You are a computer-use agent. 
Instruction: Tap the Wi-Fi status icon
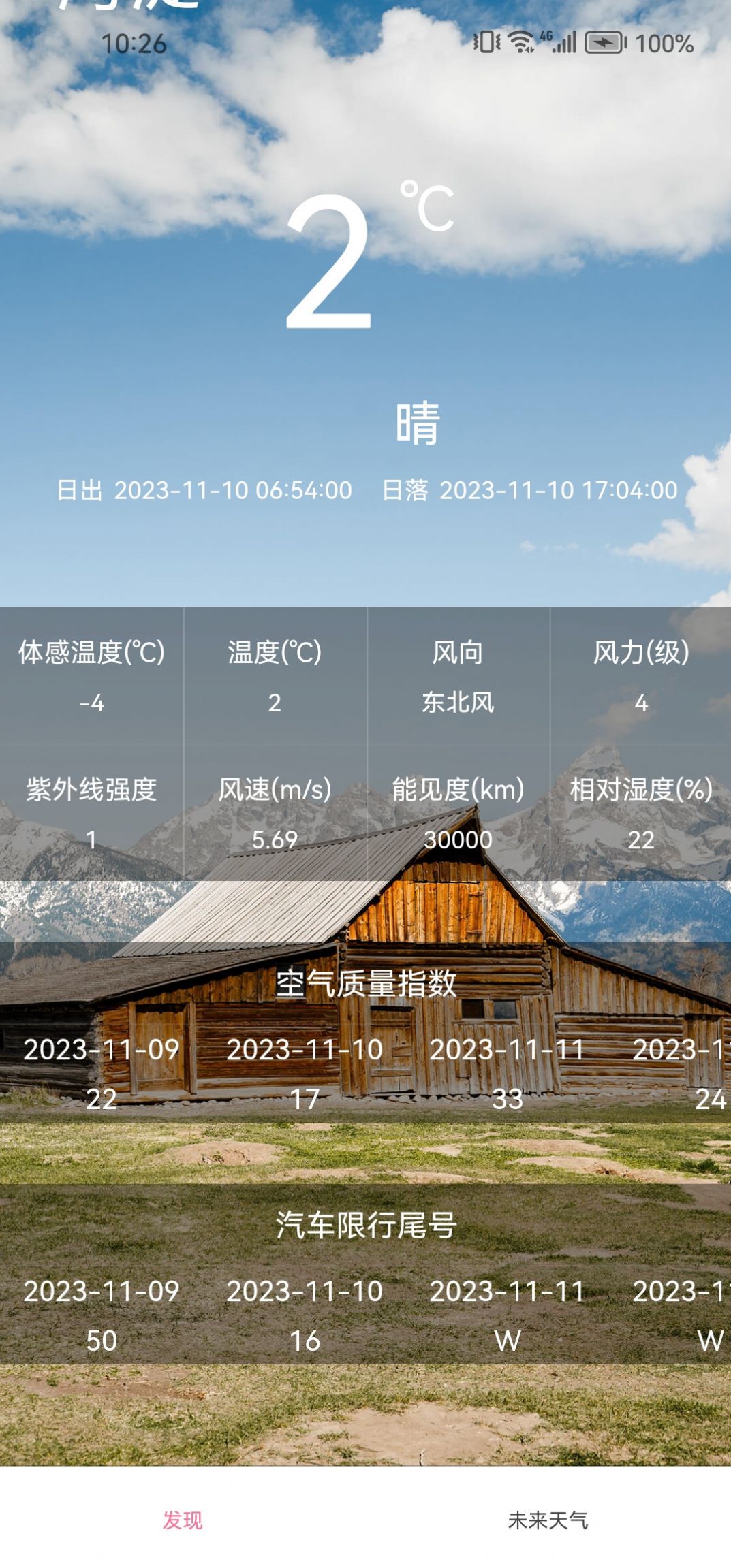click(x=519, y=42)
